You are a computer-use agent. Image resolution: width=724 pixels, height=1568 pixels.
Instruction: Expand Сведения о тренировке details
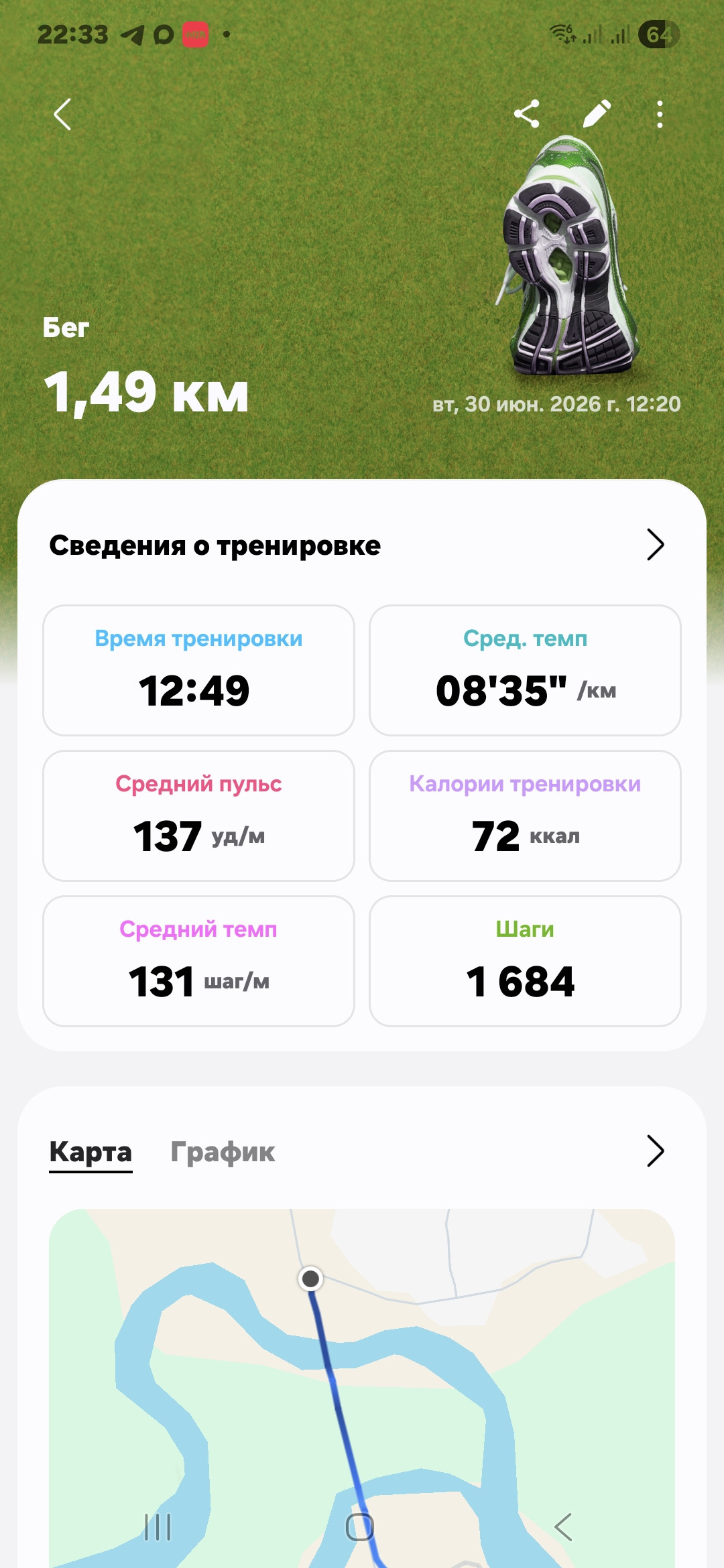[x=655, y=545]
